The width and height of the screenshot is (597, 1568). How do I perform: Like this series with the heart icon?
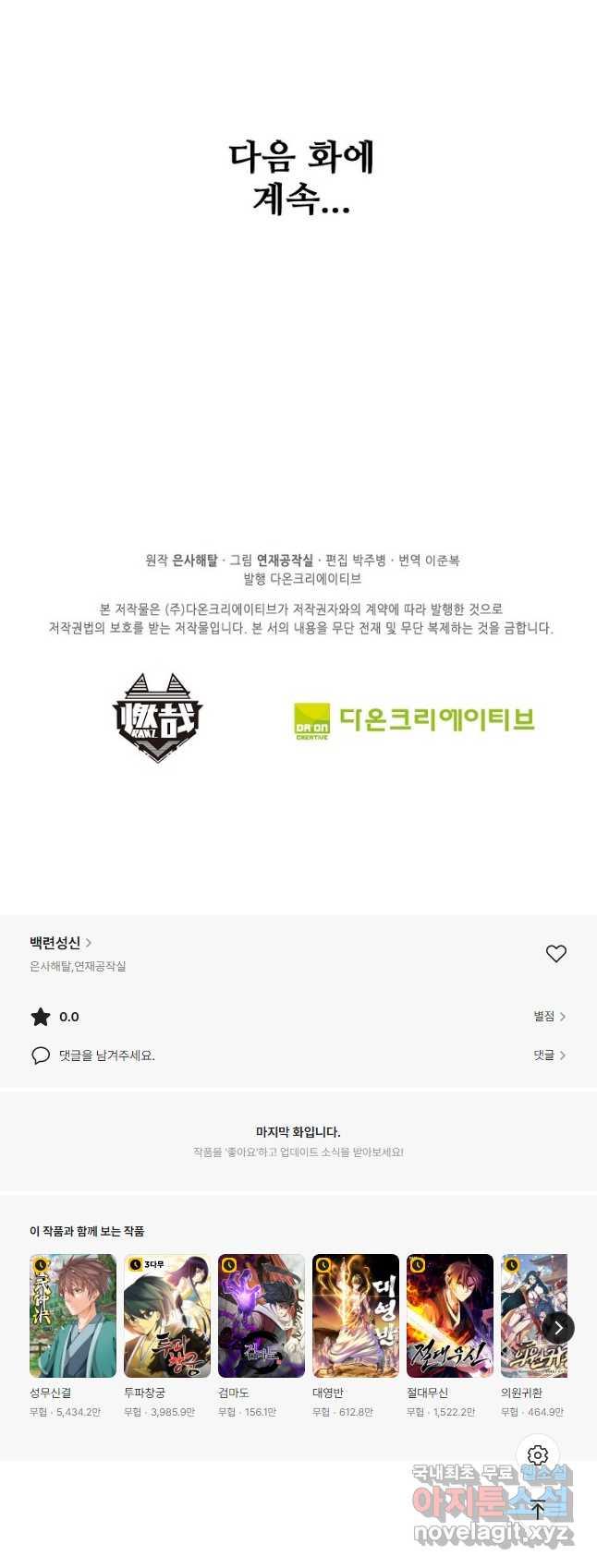[x=555, y=954]
